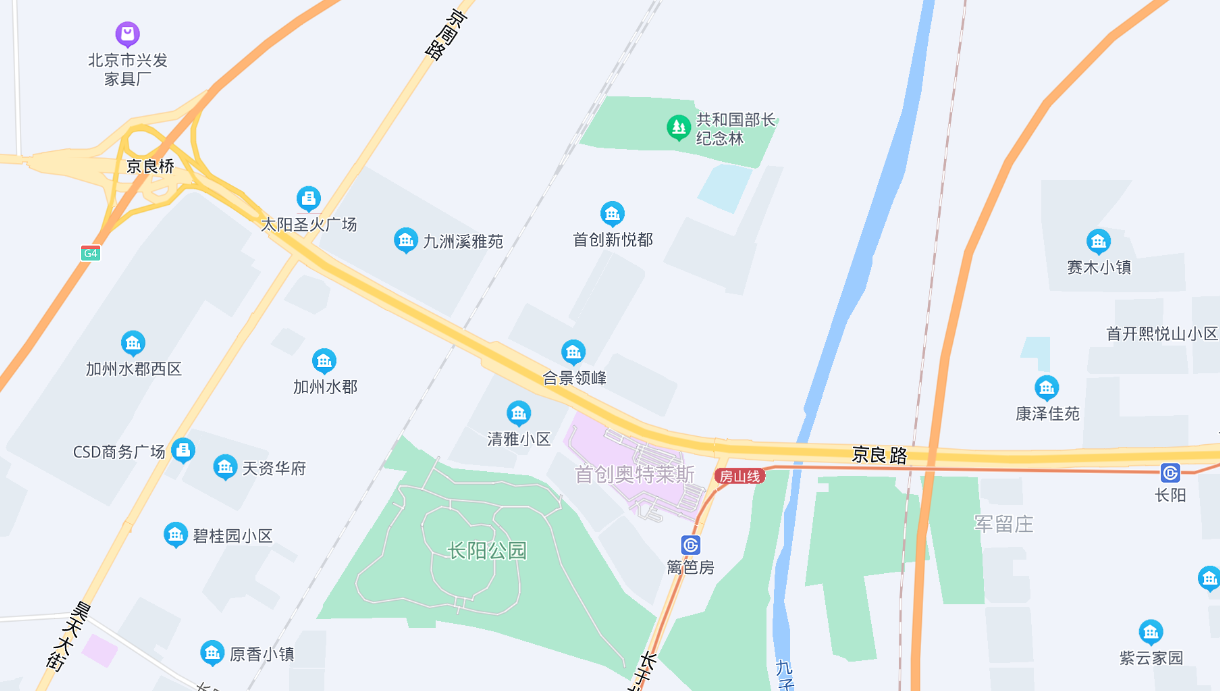The height and width of the screenshot is (691, 1220).
Task: Select the 康泽佳苑 marker
Action: point(1047,387)
